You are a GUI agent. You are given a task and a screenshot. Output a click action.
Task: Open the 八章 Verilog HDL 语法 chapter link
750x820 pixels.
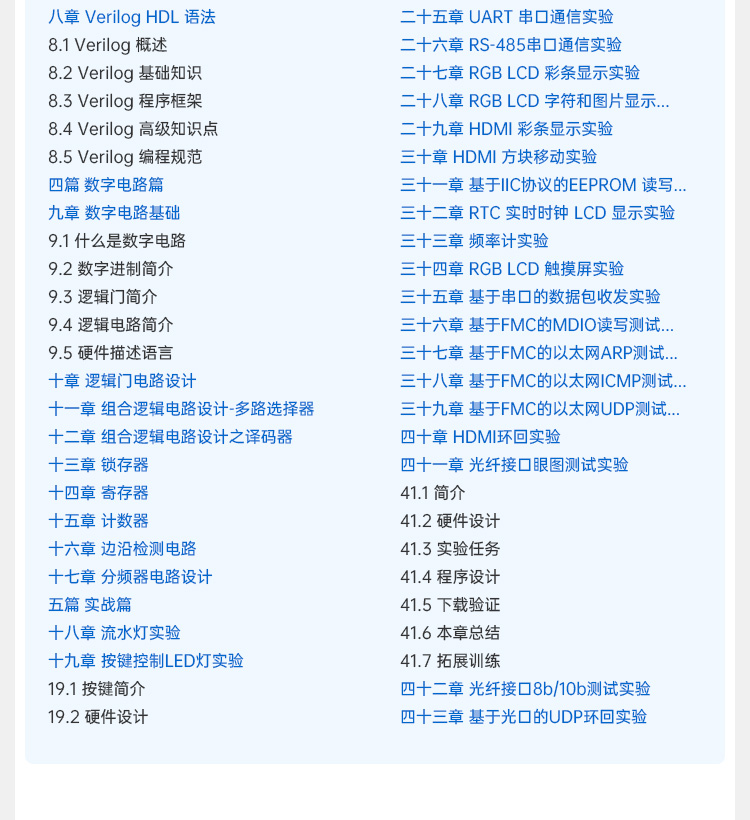tap(131, 17)
